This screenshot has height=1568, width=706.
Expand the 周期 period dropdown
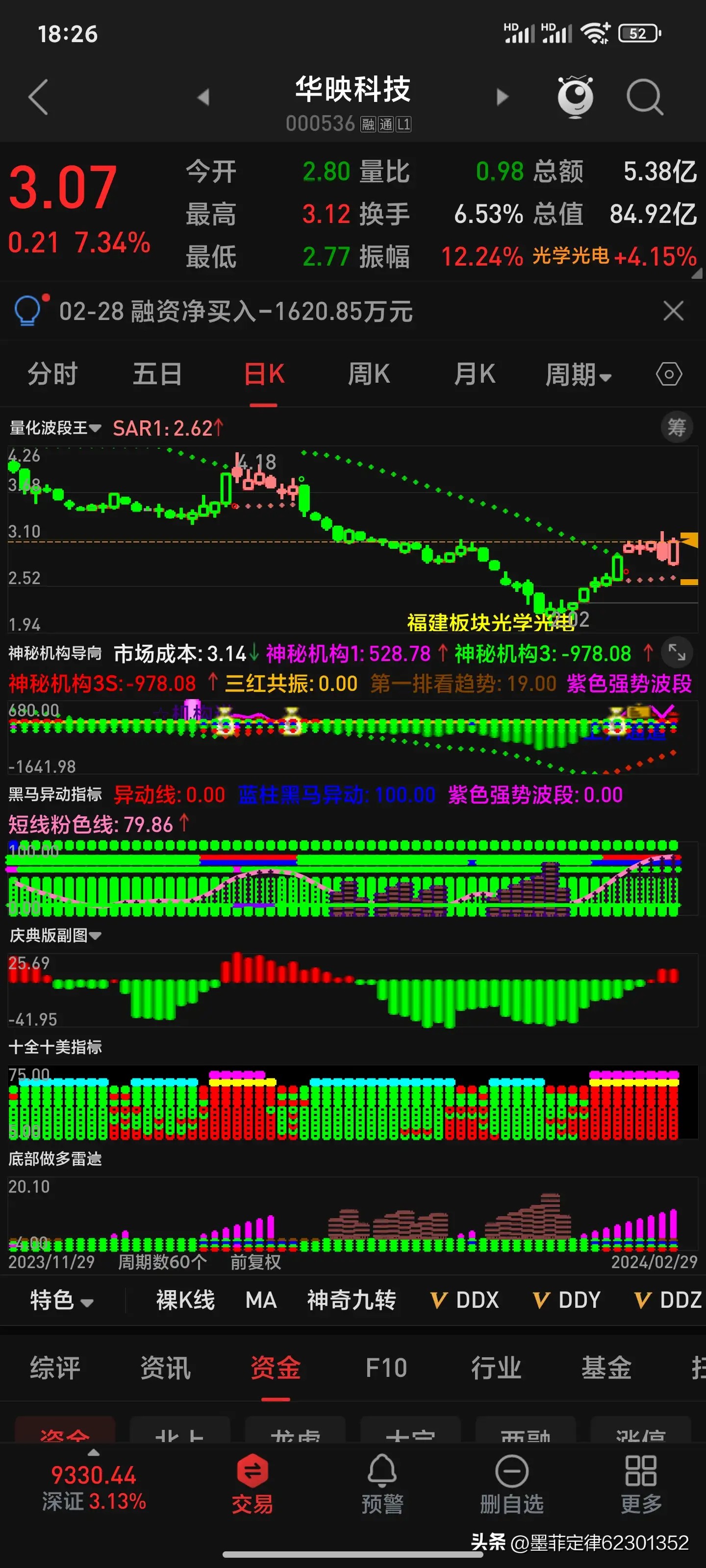click(x=578, y=374)
